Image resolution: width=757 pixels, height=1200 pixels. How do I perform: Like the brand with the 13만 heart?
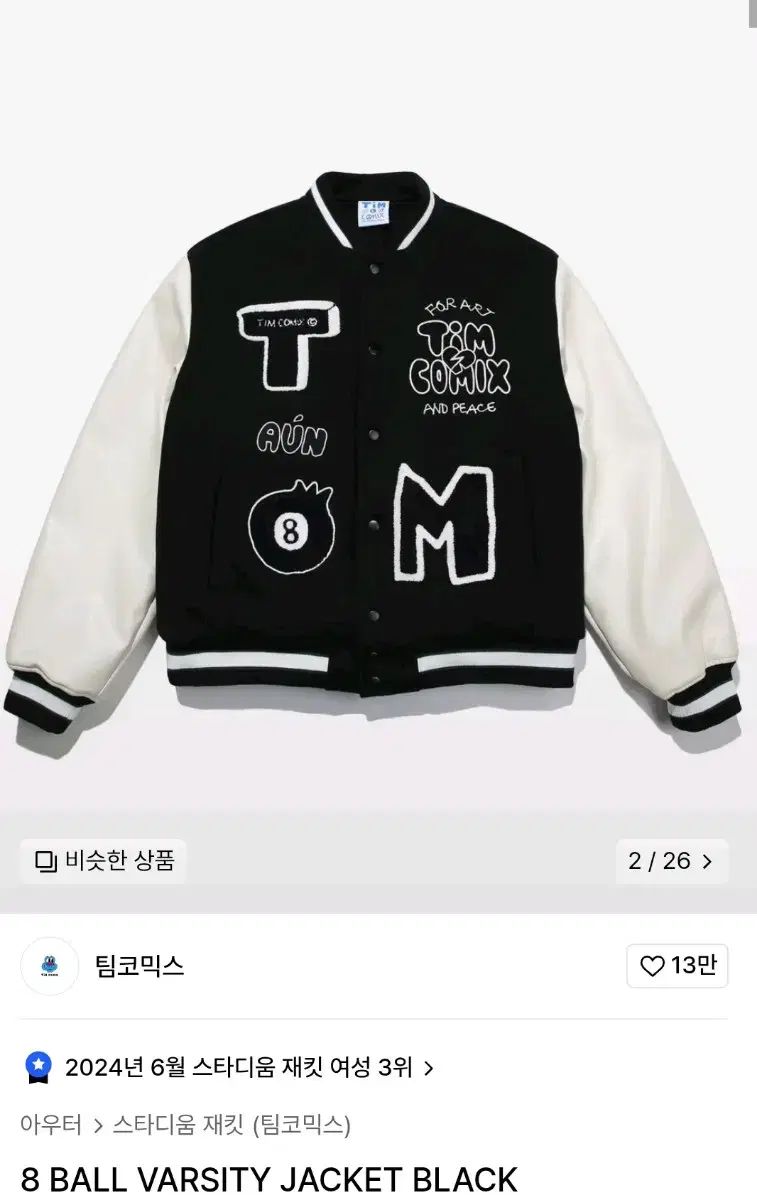(677, 966)
